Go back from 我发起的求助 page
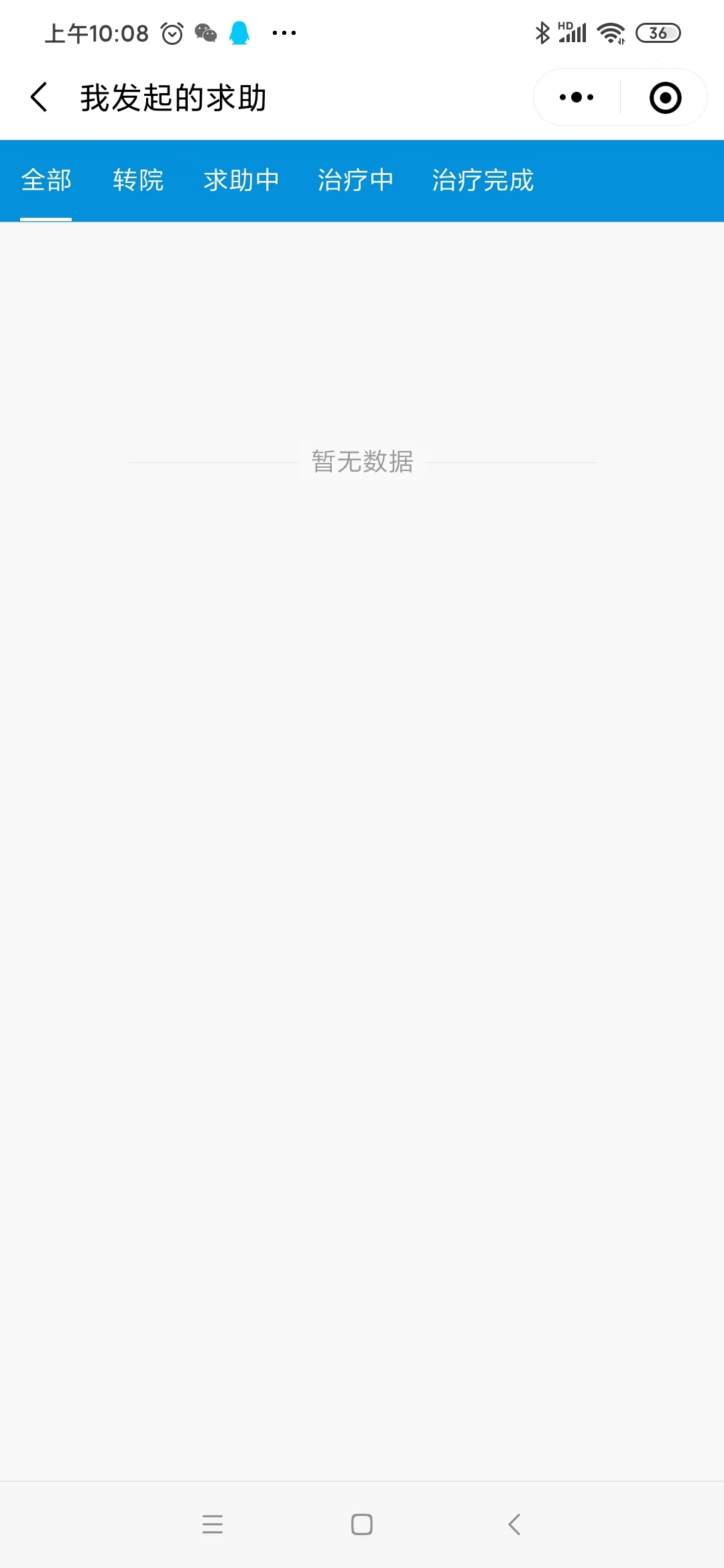Viewport: 724px width, 1568px height. (x=40, y=98)
